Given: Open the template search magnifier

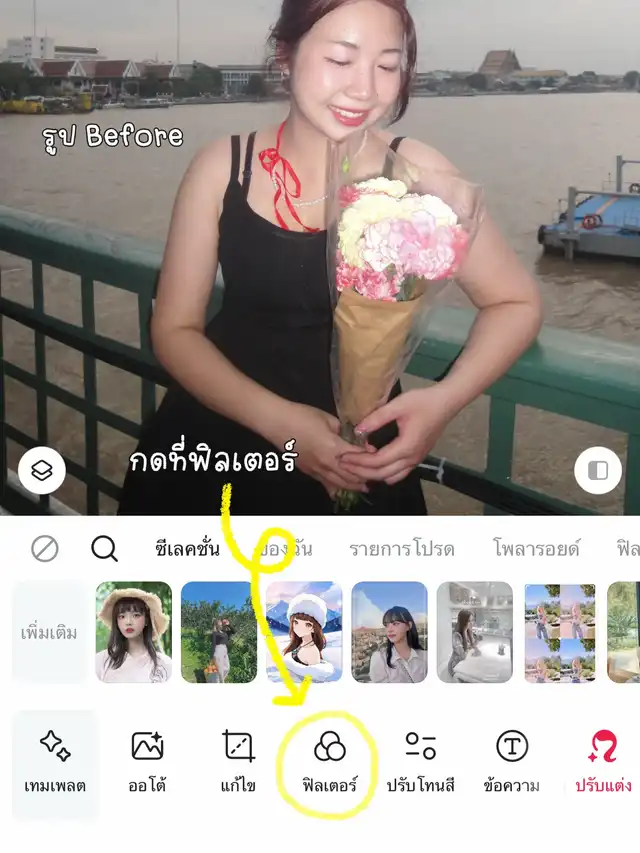Looking at the screenshot, I should pos(104,548).
